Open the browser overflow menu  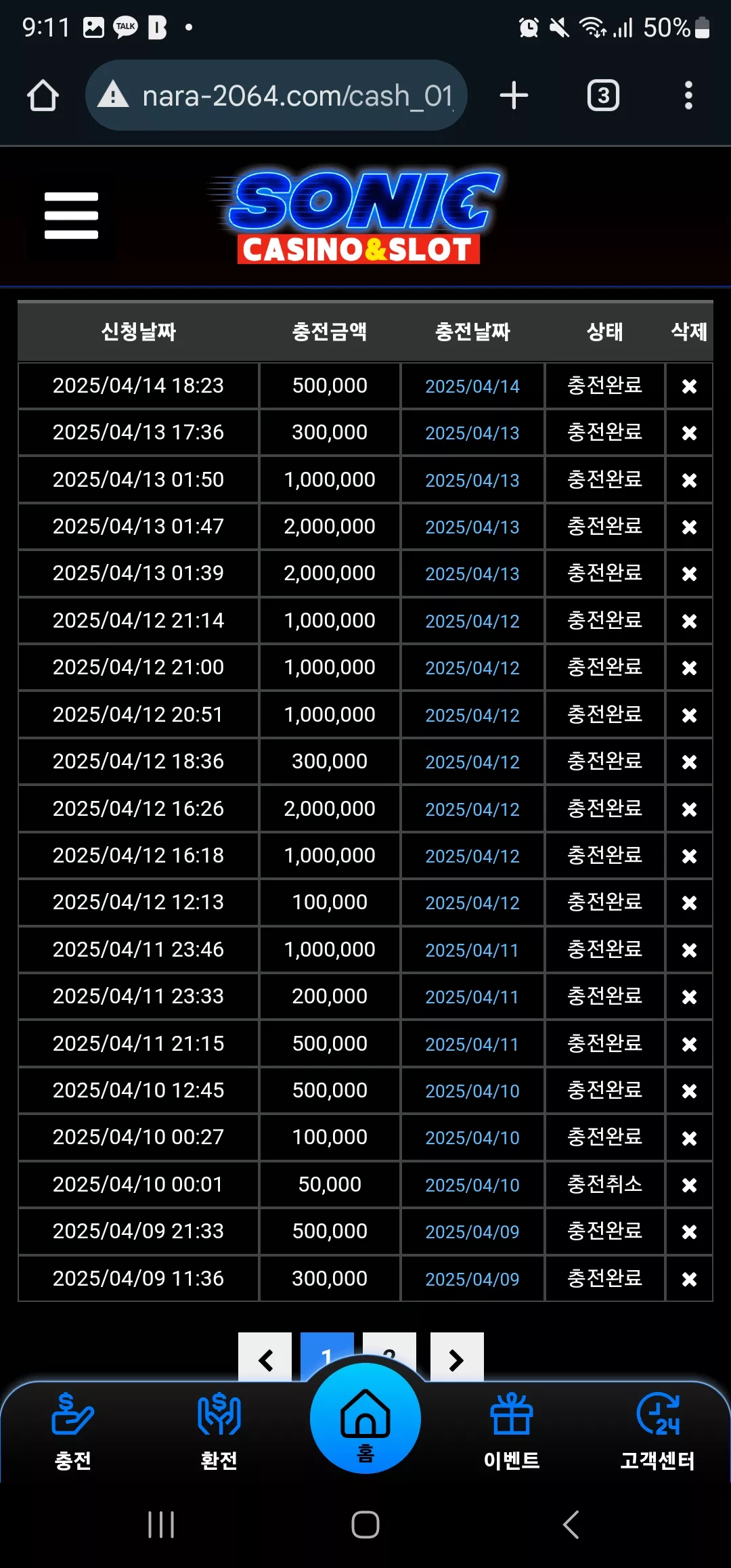[x=688, y=95]
